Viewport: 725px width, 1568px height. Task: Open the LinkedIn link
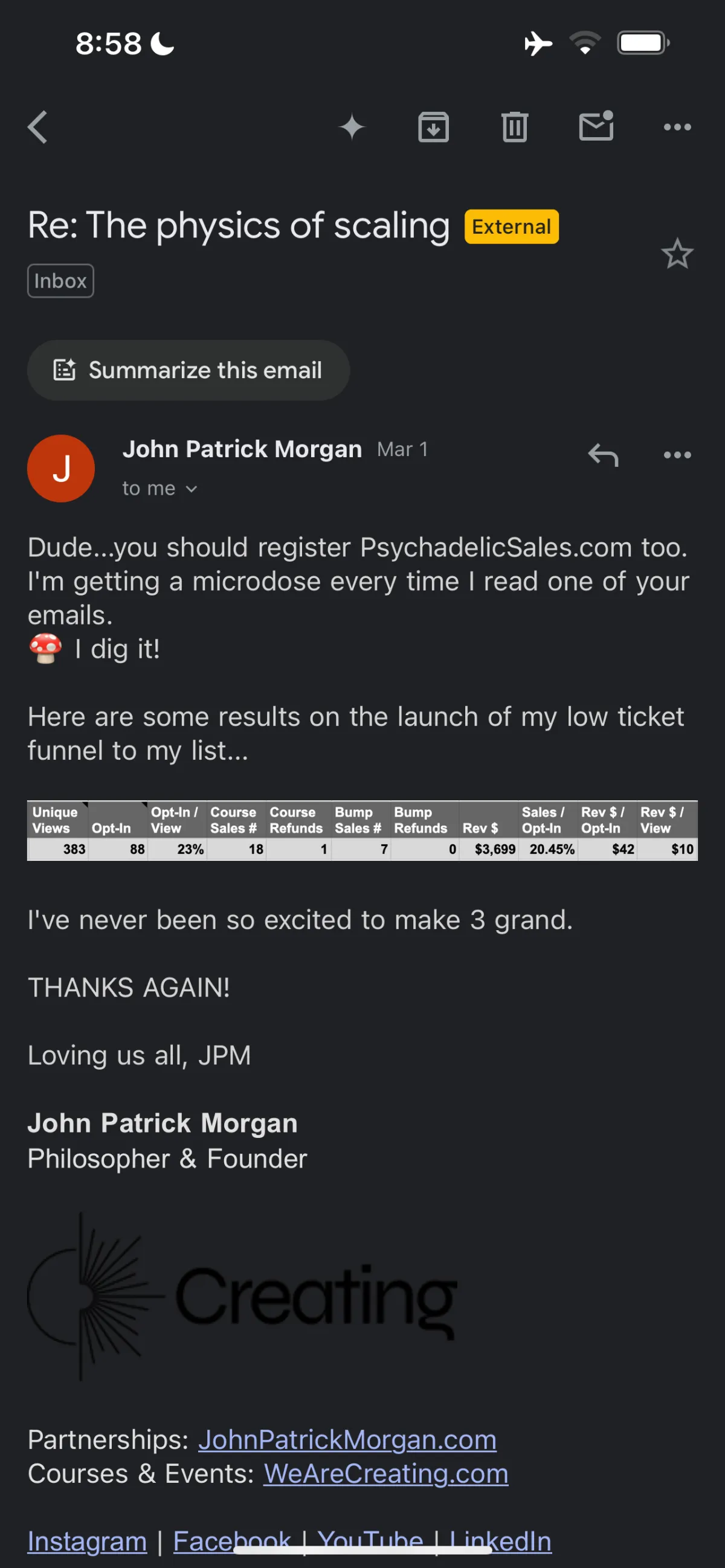coord(500,1541)
